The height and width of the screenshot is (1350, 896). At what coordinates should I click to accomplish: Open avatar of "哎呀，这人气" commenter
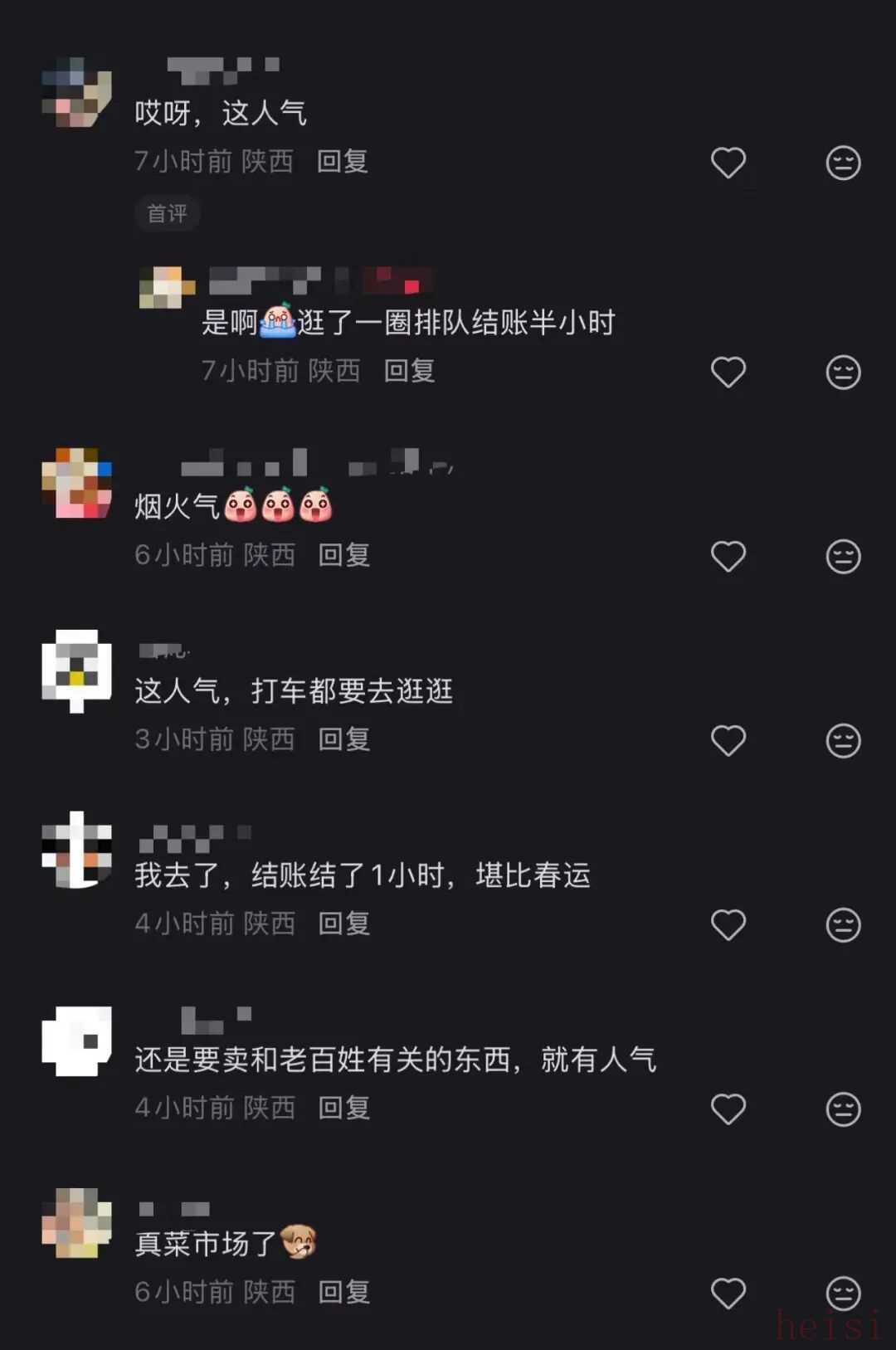pyautogui.click(x=77, y=92)
